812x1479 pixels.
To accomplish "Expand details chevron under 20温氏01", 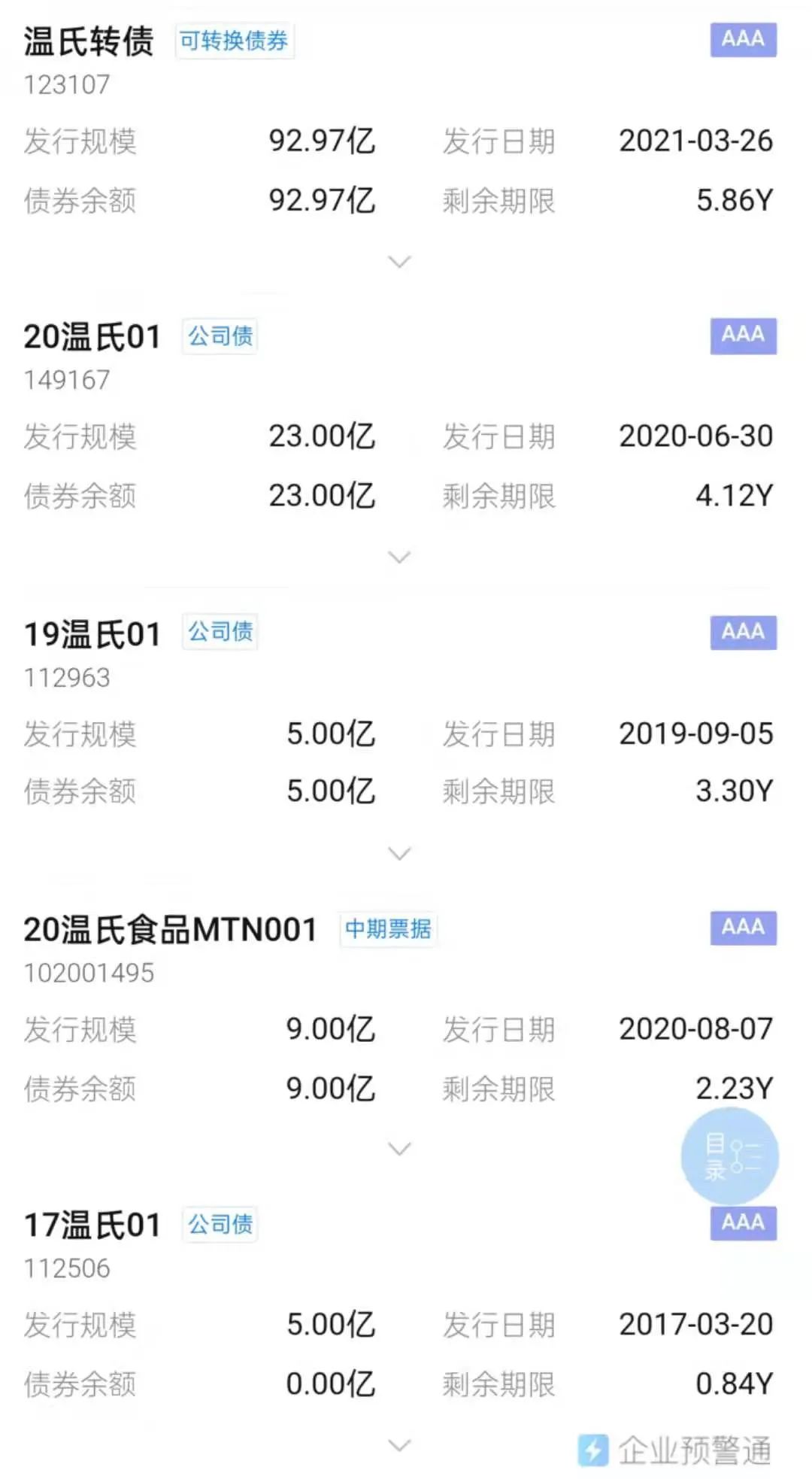I will click(x=399, y=557).
